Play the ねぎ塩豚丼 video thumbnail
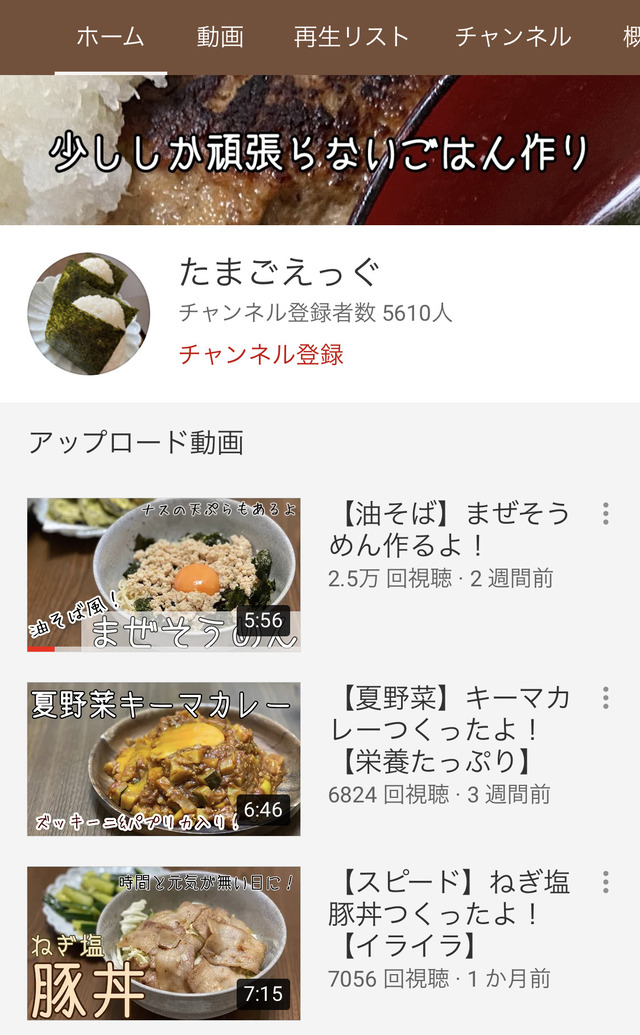Image resolution: width=640 pixels, height=1035 pixels. [x=163, y=943]
